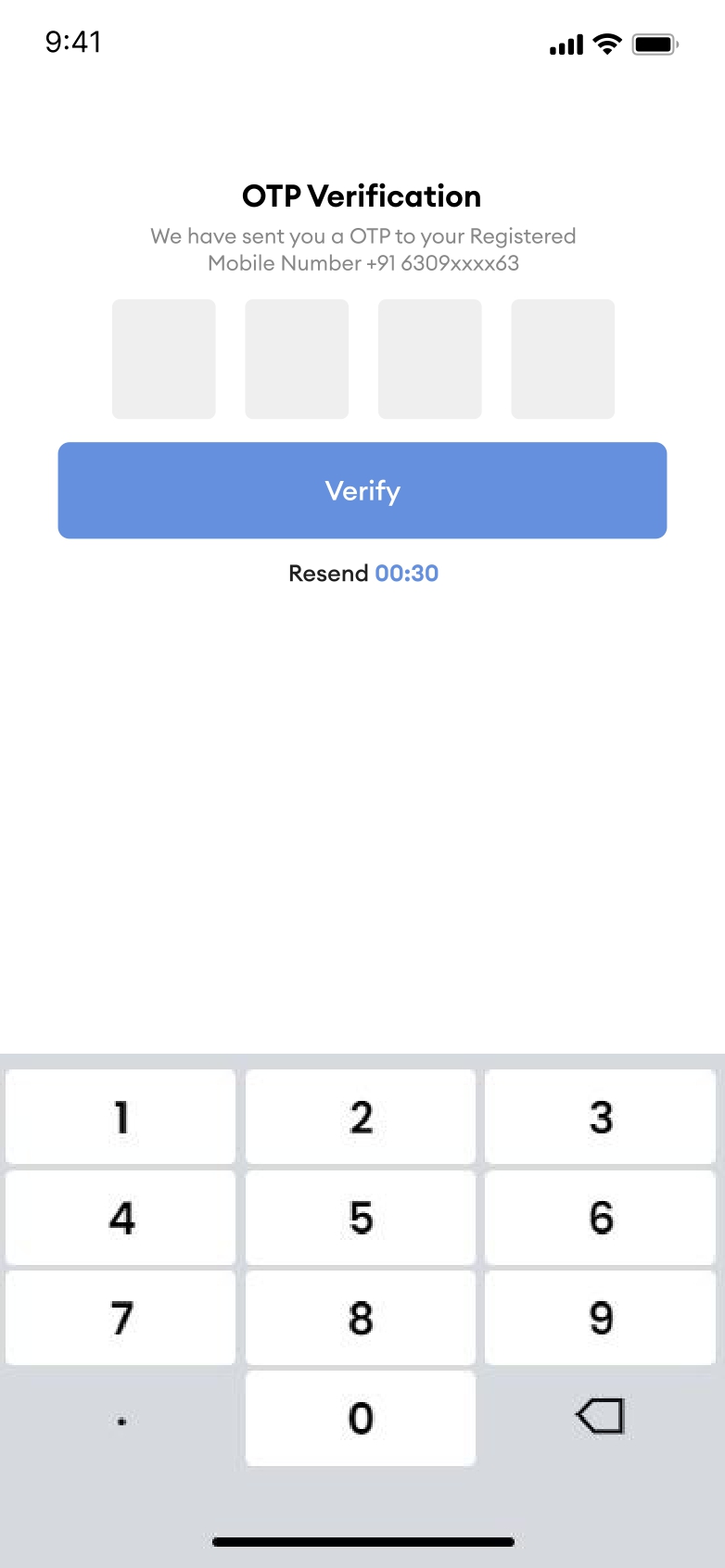The height and width of the screenshot is (1568, 725).
Task: Enter digit 1 on the keypad
Action: pos(121,1117)
